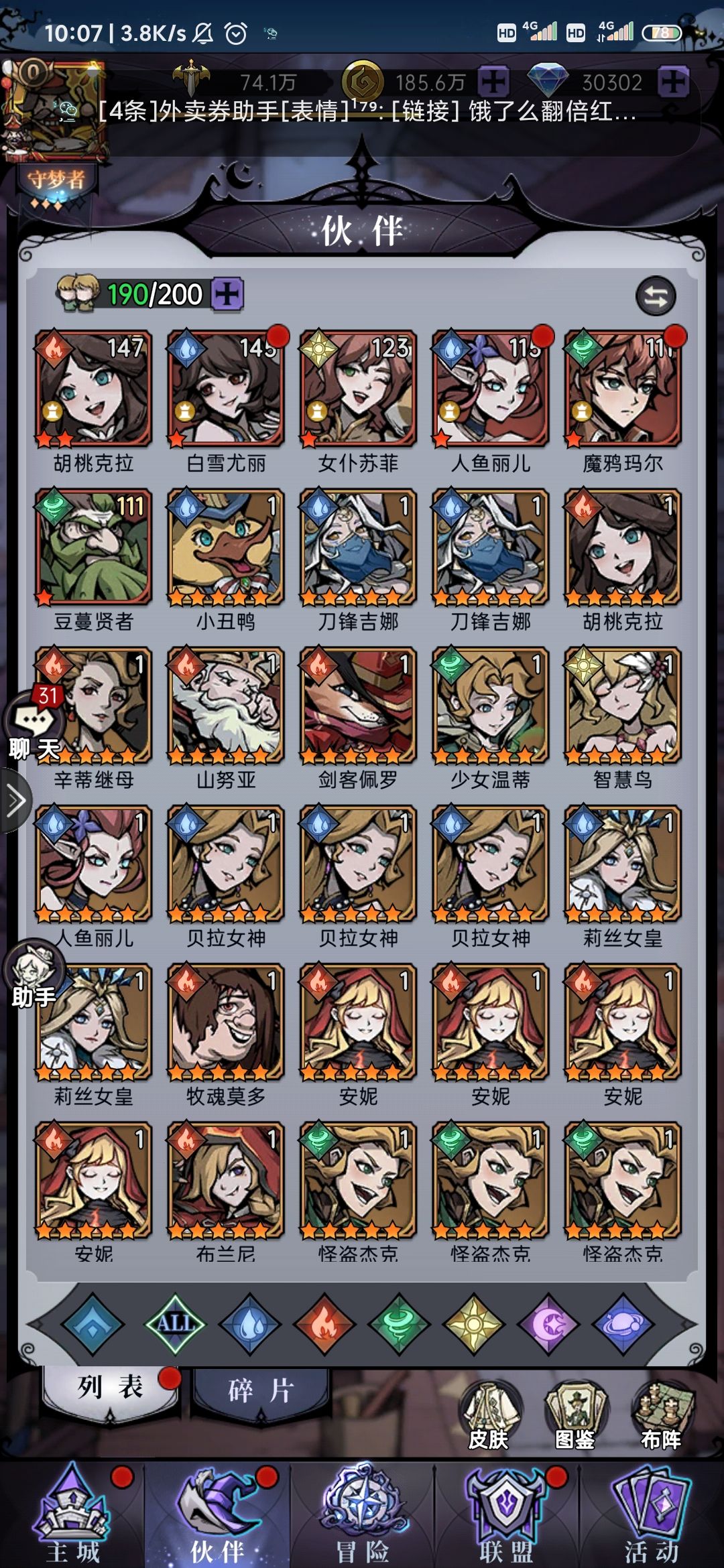The image size is (724, 1568).
Task: Open the 联盟 alliance tab
Action: coord(507,1516)
